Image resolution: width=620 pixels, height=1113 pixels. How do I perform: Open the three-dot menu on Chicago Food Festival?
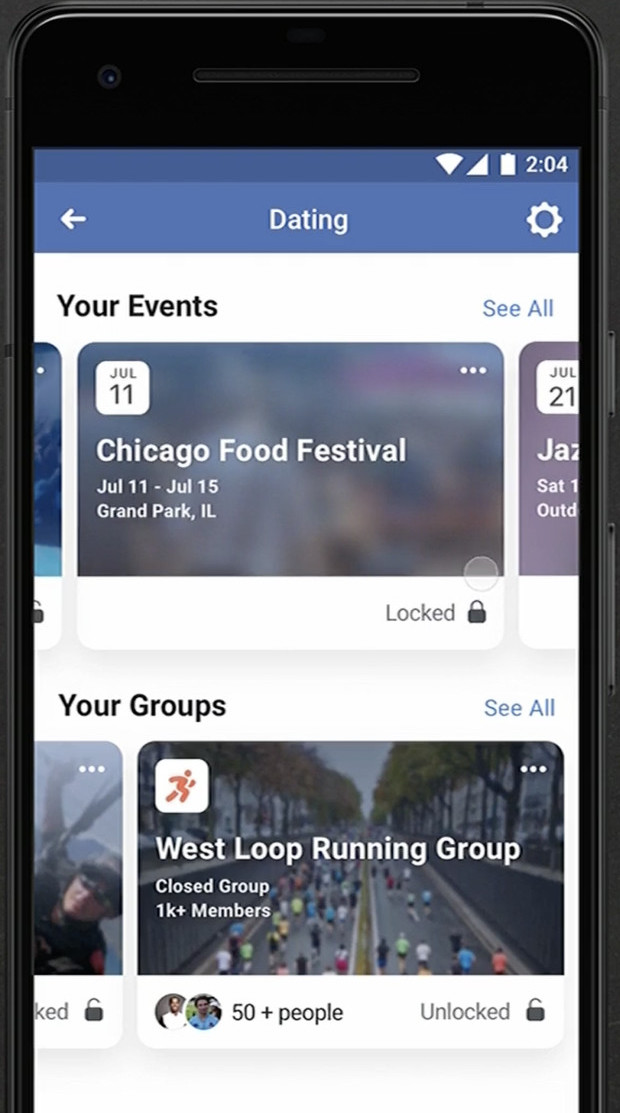pos(473,371)
